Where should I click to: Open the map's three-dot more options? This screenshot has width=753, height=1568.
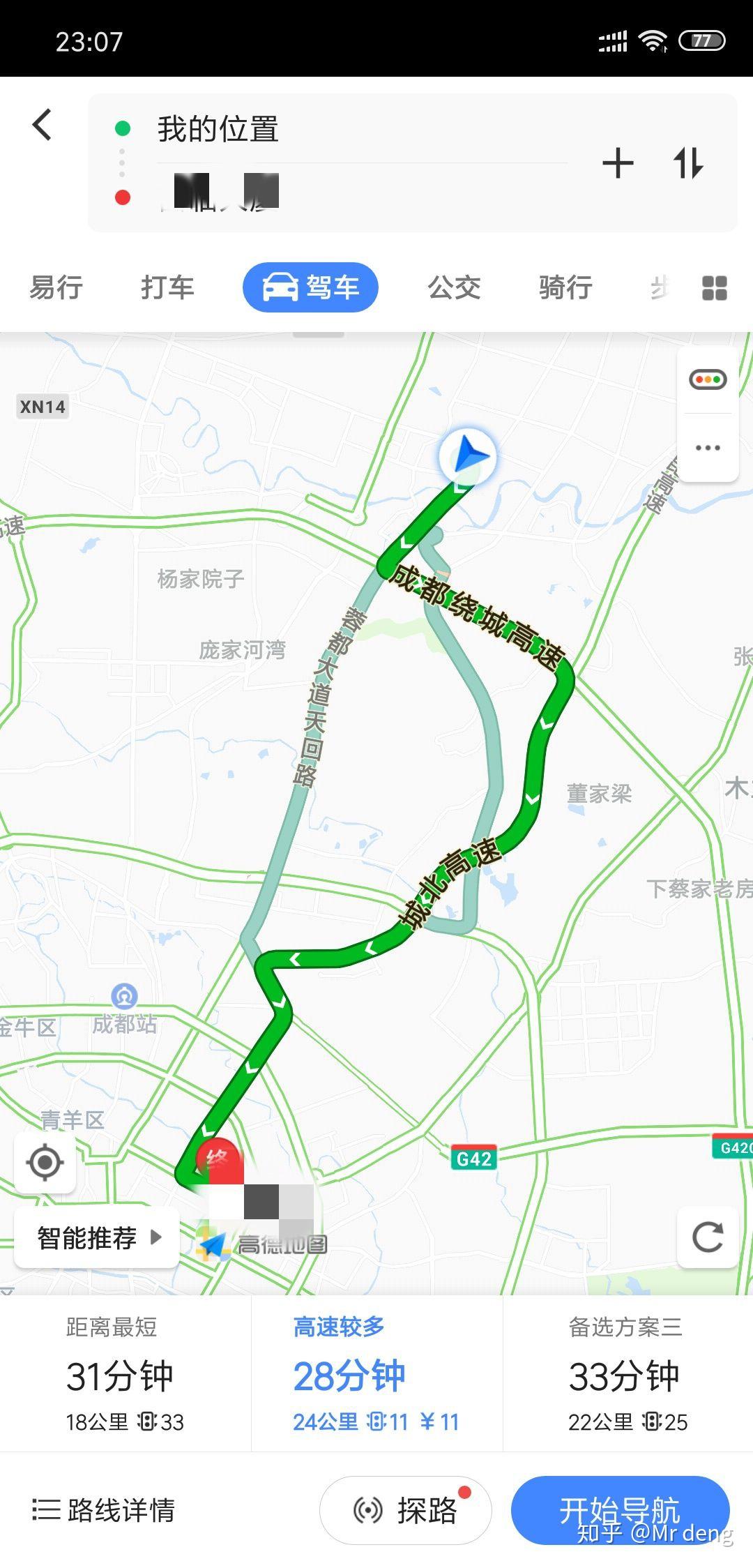tap(708, 448)
